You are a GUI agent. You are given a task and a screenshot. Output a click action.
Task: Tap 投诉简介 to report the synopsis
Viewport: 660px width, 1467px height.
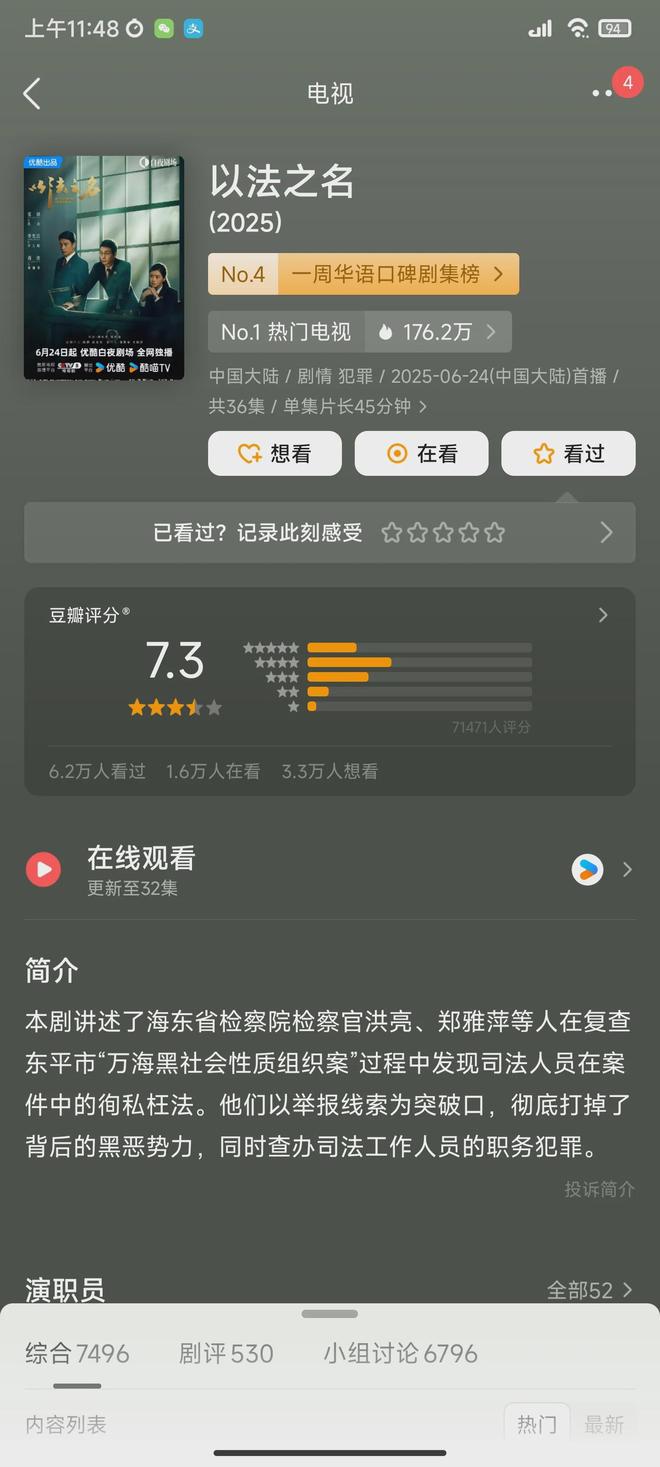coord(599,1189)
